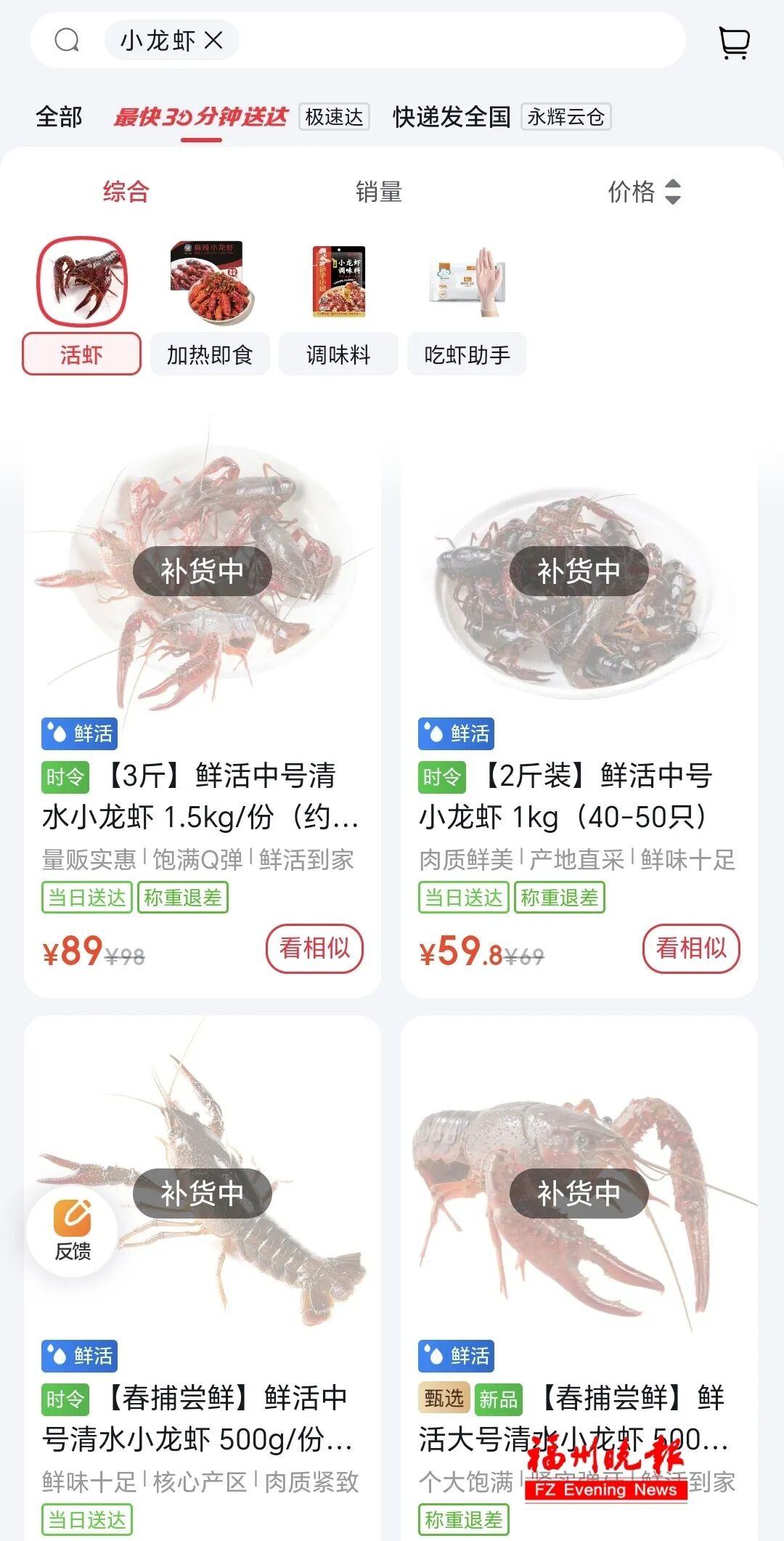Image resolution: width=784 pixels, height=1541 pixels.
Task: Open 春捕尝鲜 鲜活中号清水小龙虾 500g card
Action: point(202,1418)
